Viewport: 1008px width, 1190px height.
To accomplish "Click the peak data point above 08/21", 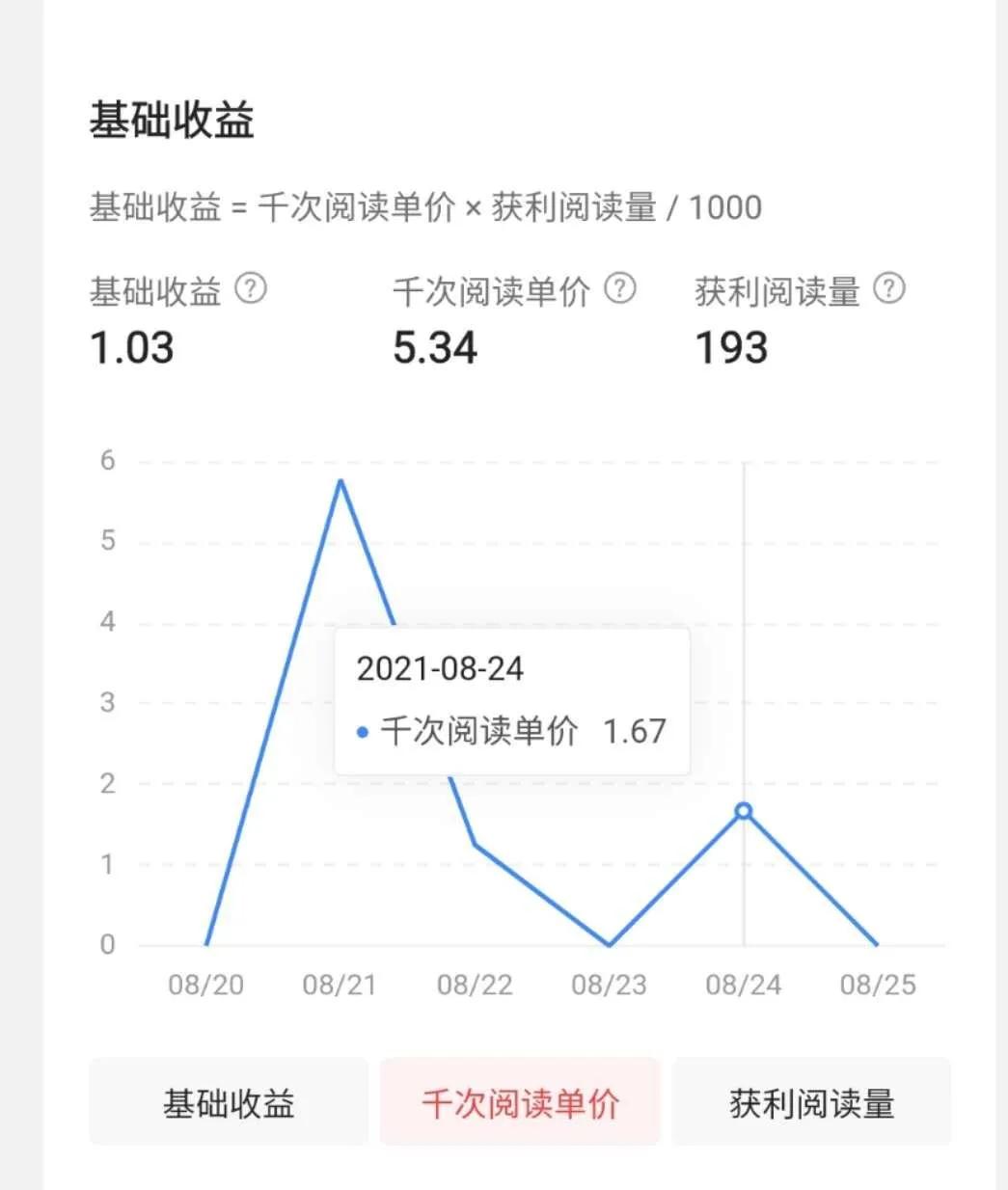I will pos(341,480).
